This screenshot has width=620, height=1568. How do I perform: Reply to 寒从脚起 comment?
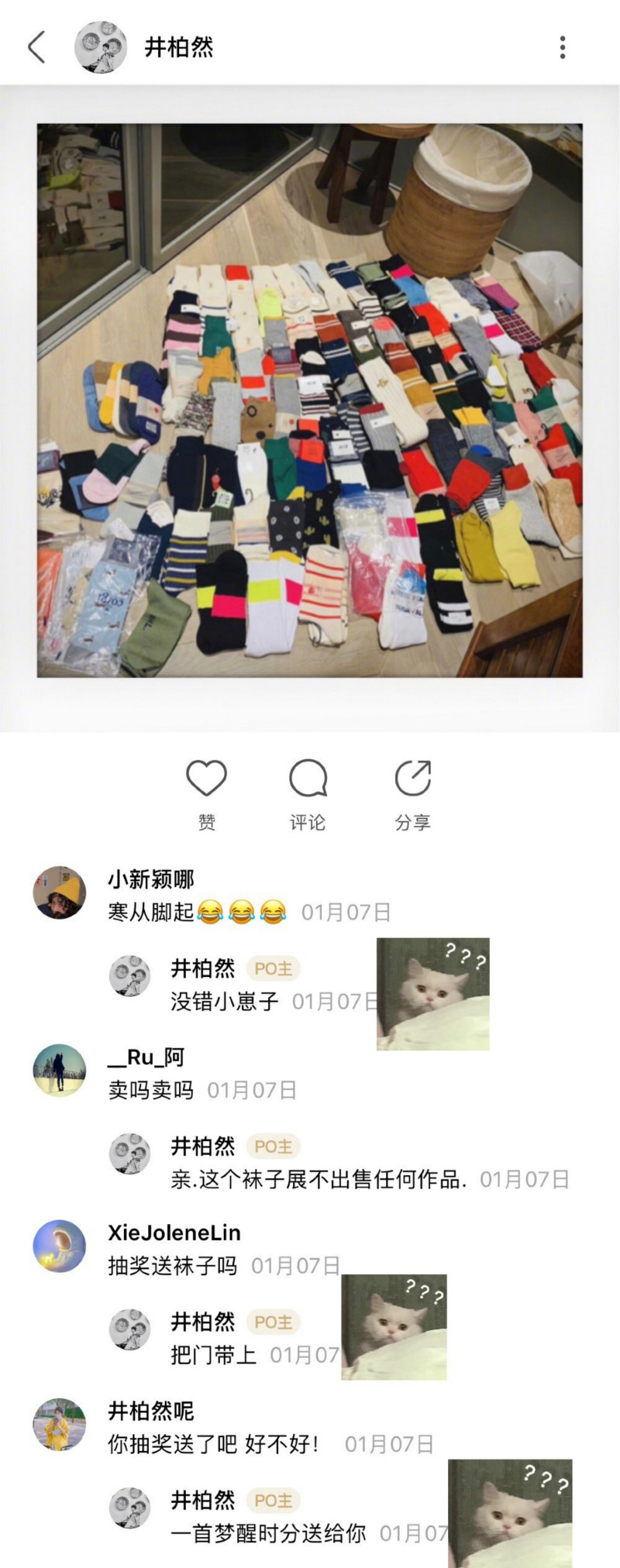[x=152, y=913]
